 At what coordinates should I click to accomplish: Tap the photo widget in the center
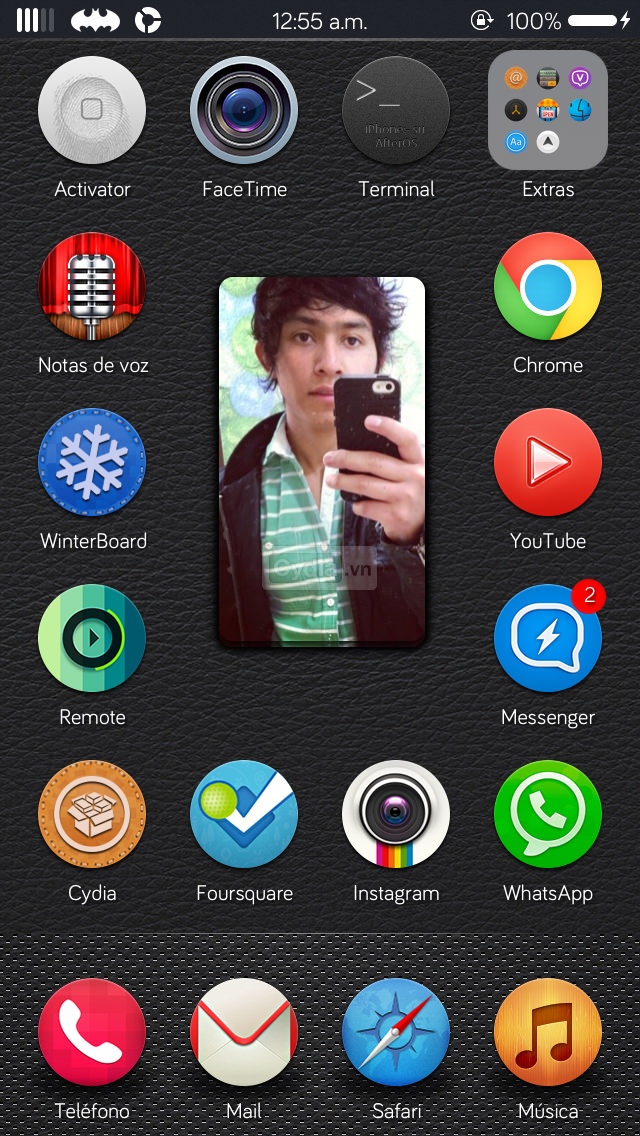point(322,462)
